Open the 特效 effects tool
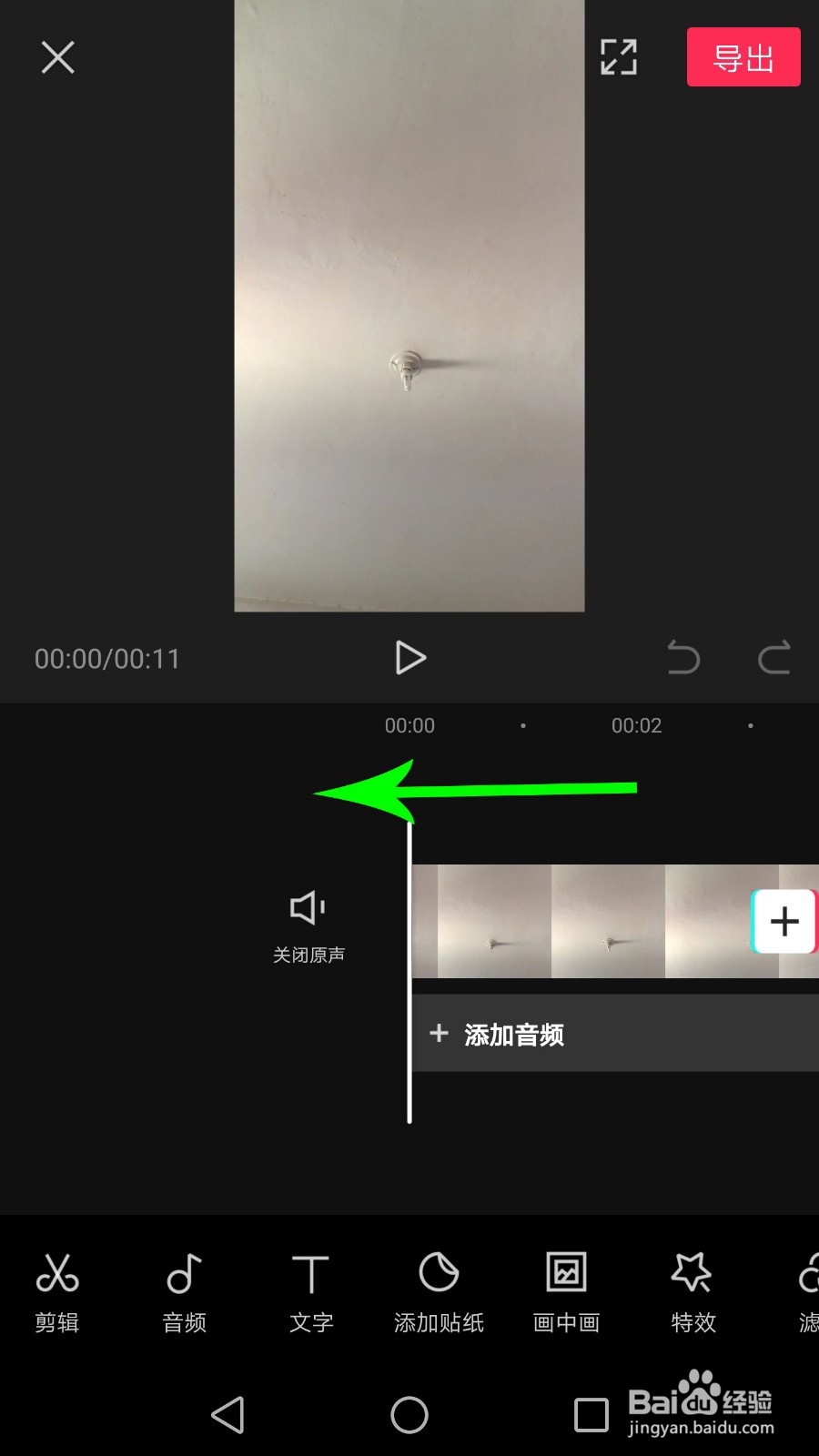The height and width of the screenshot is (1456, 819). tap(693, 1292)
